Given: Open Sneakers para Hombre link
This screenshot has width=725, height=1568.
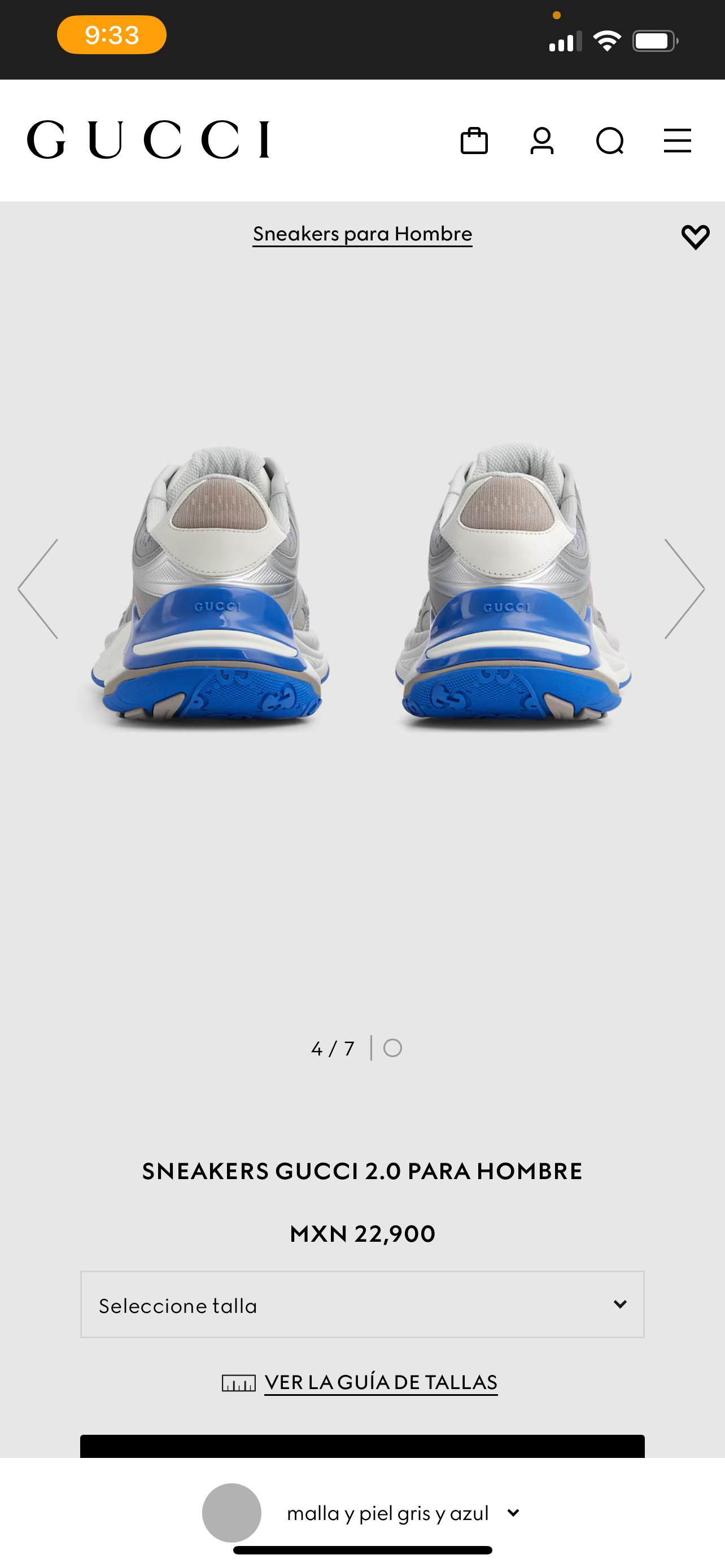Looking at the screenshot, I should coord(362,234).
